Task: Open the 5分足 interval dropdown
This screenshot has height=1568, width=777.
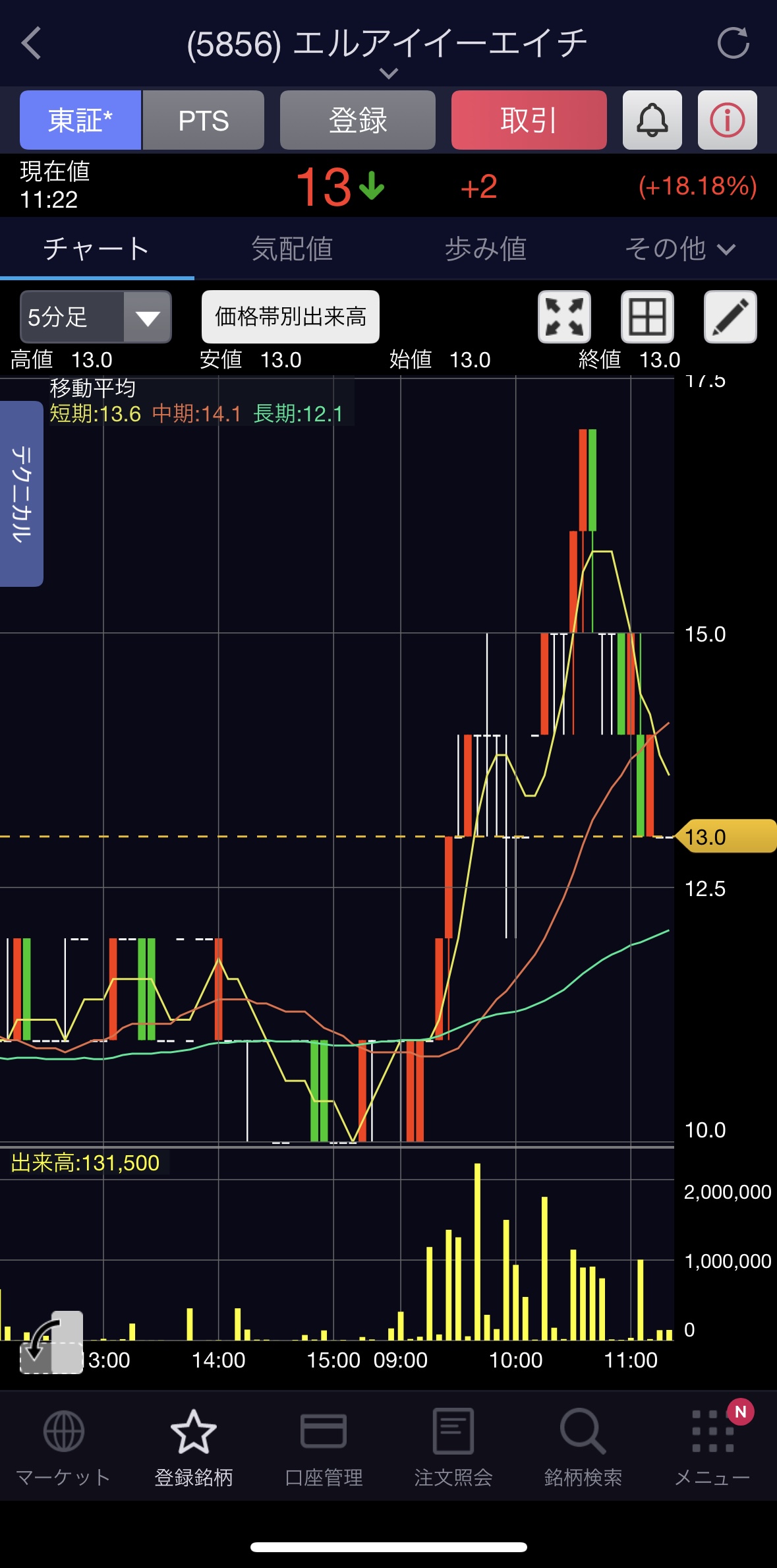Action: coord(96,317)
